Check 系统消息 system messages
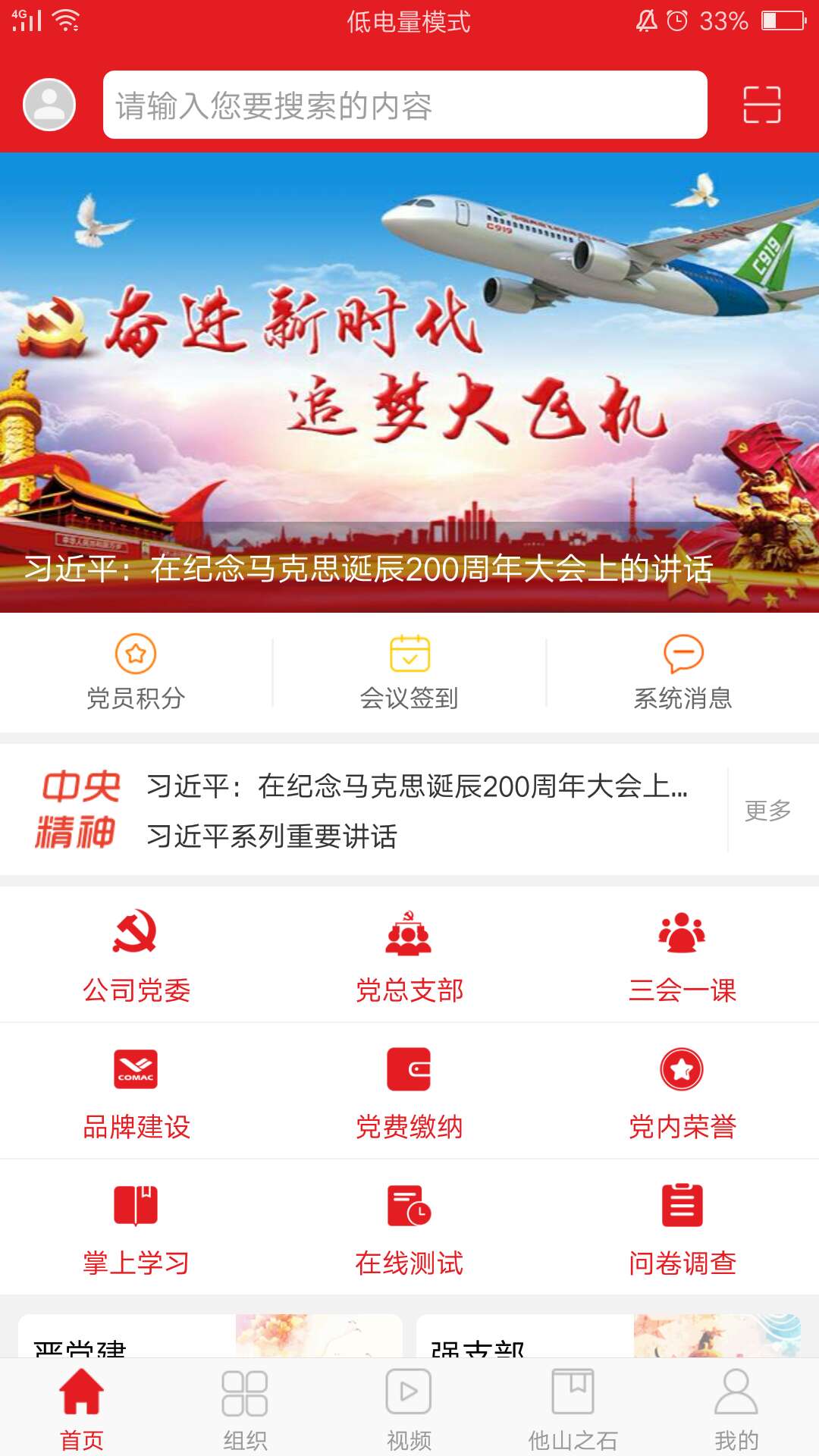This screenshot has width=819, height=1456. pos(682,672)
